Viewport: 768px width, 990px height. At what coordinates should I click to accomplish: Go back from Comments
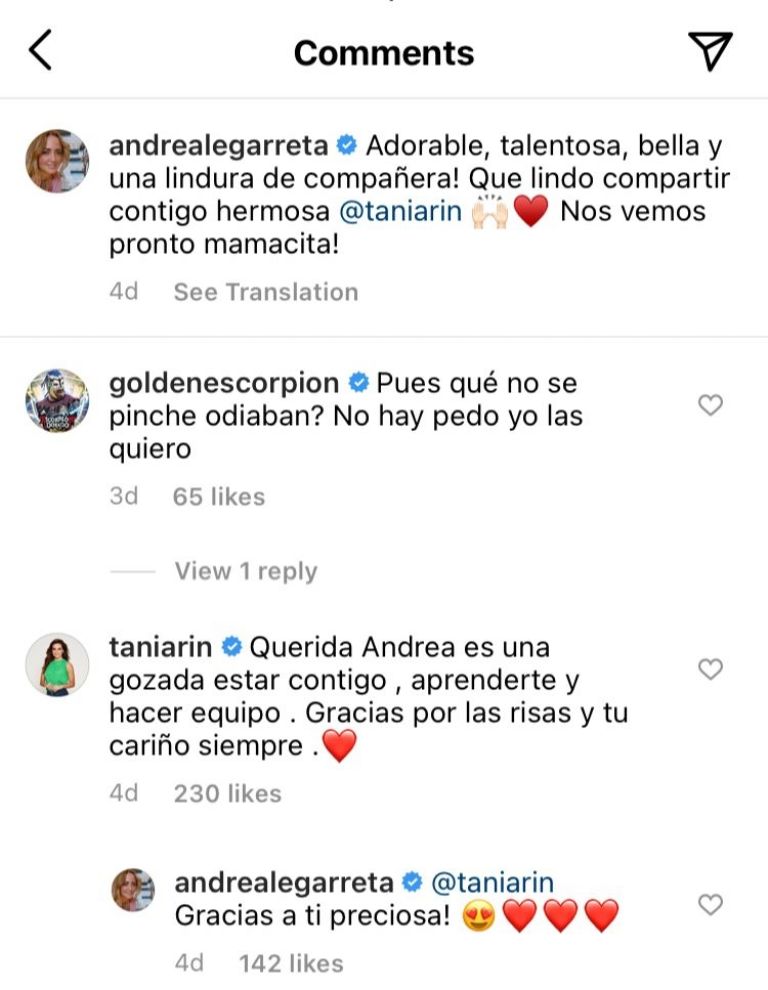point(40,51)
